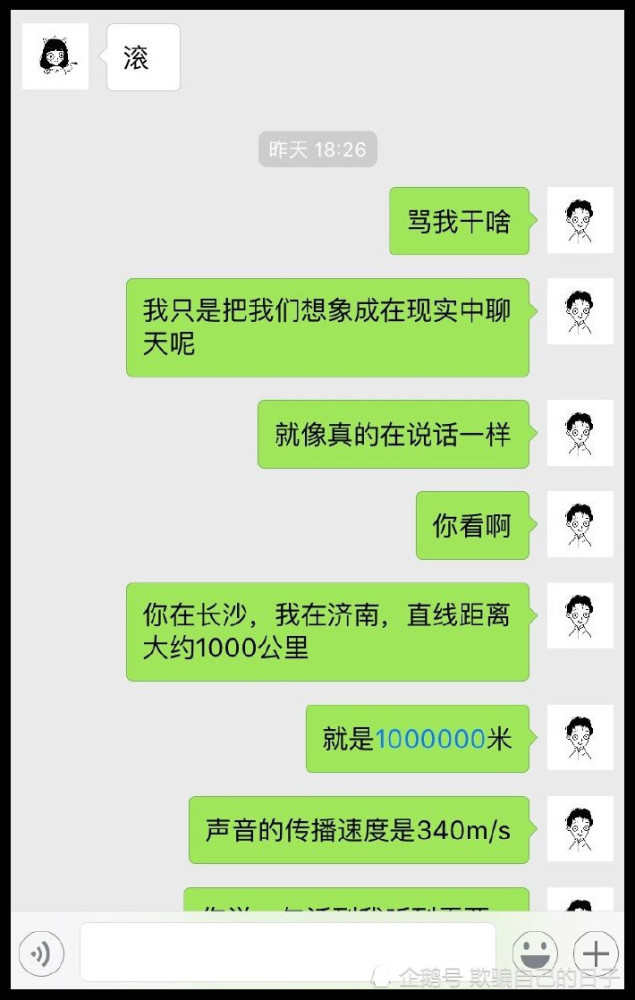Open the contact avatar beside the 滚 message
Viewport: 635px width, 1000px height.
point(55,57)
